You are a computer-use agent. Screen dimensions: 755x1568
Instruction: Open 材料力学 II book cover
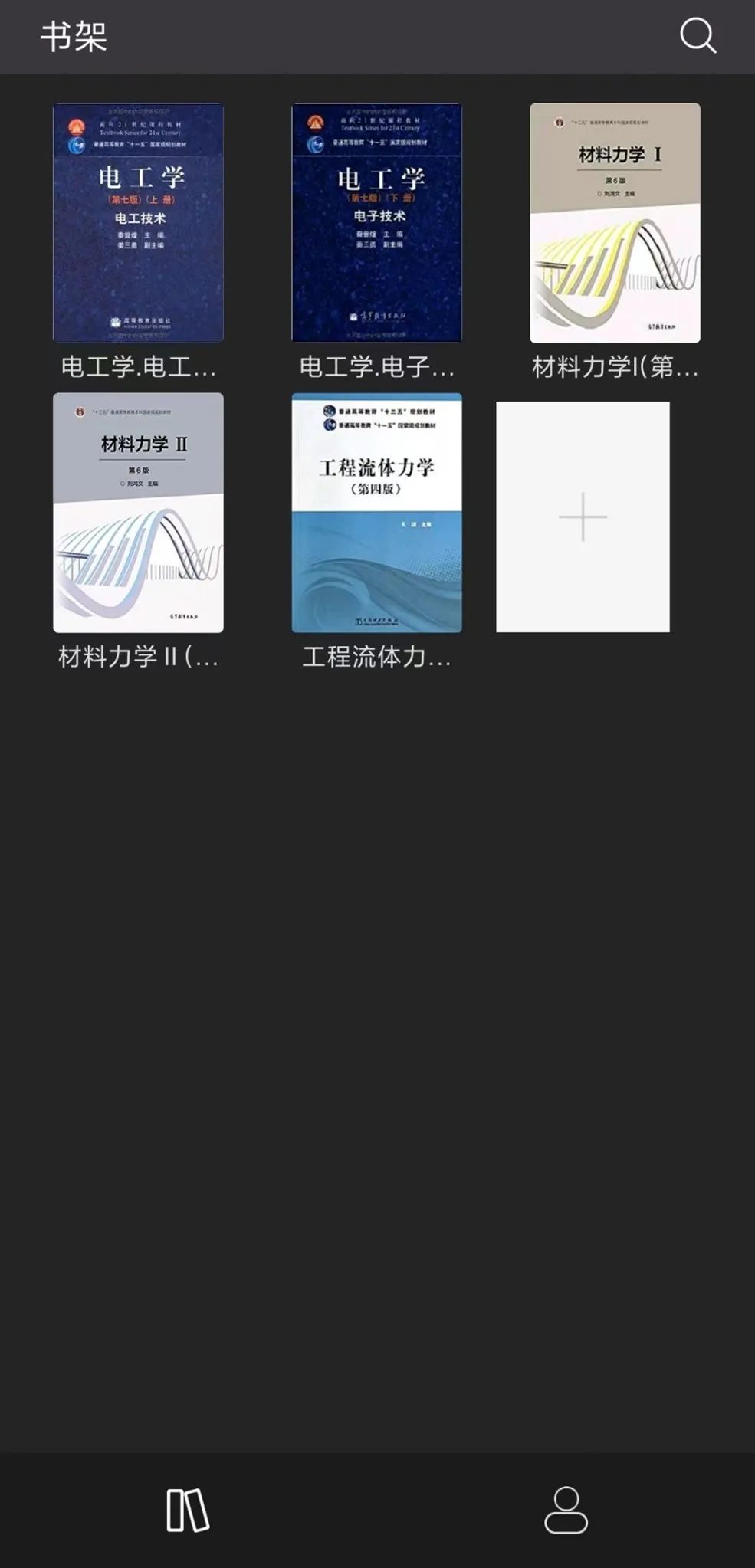click(138, 513)
